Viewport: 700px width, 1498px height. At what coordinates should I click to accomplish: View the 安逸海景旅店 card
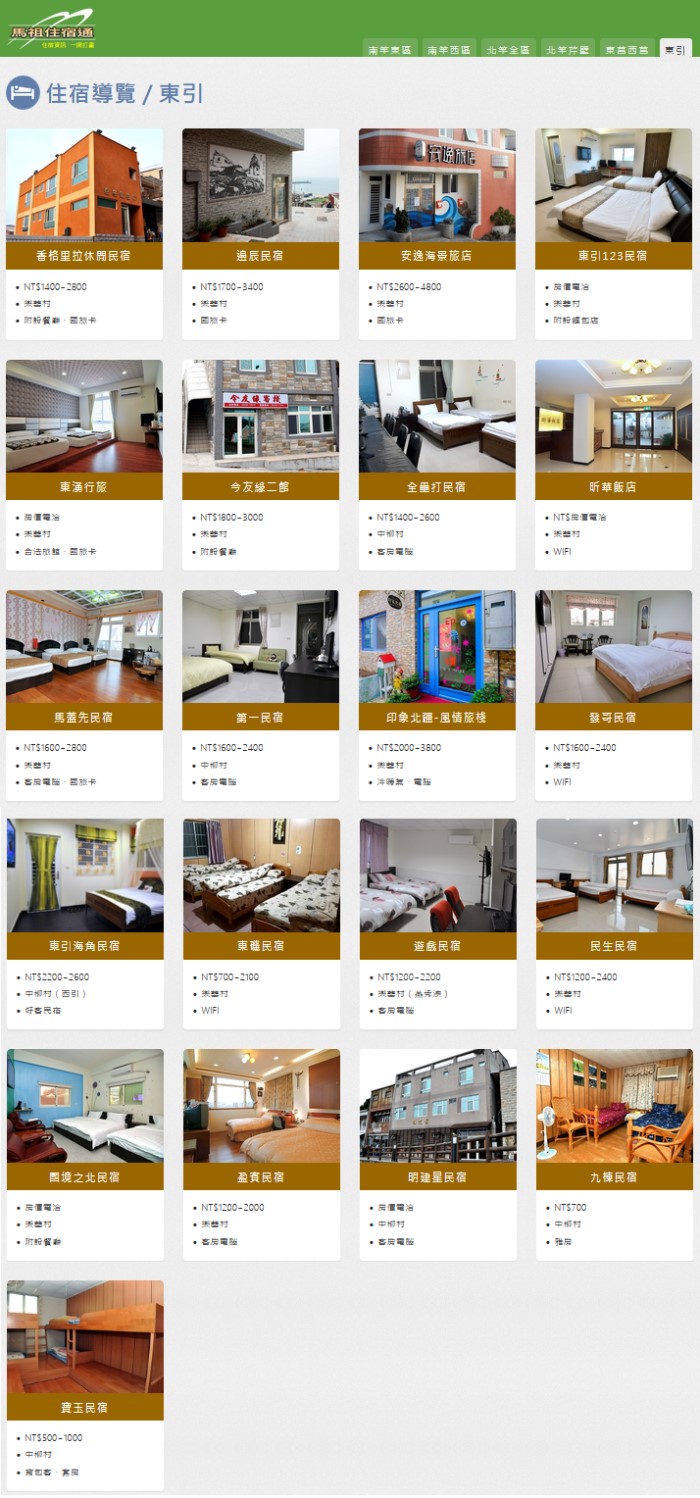(x=437, y=255)
